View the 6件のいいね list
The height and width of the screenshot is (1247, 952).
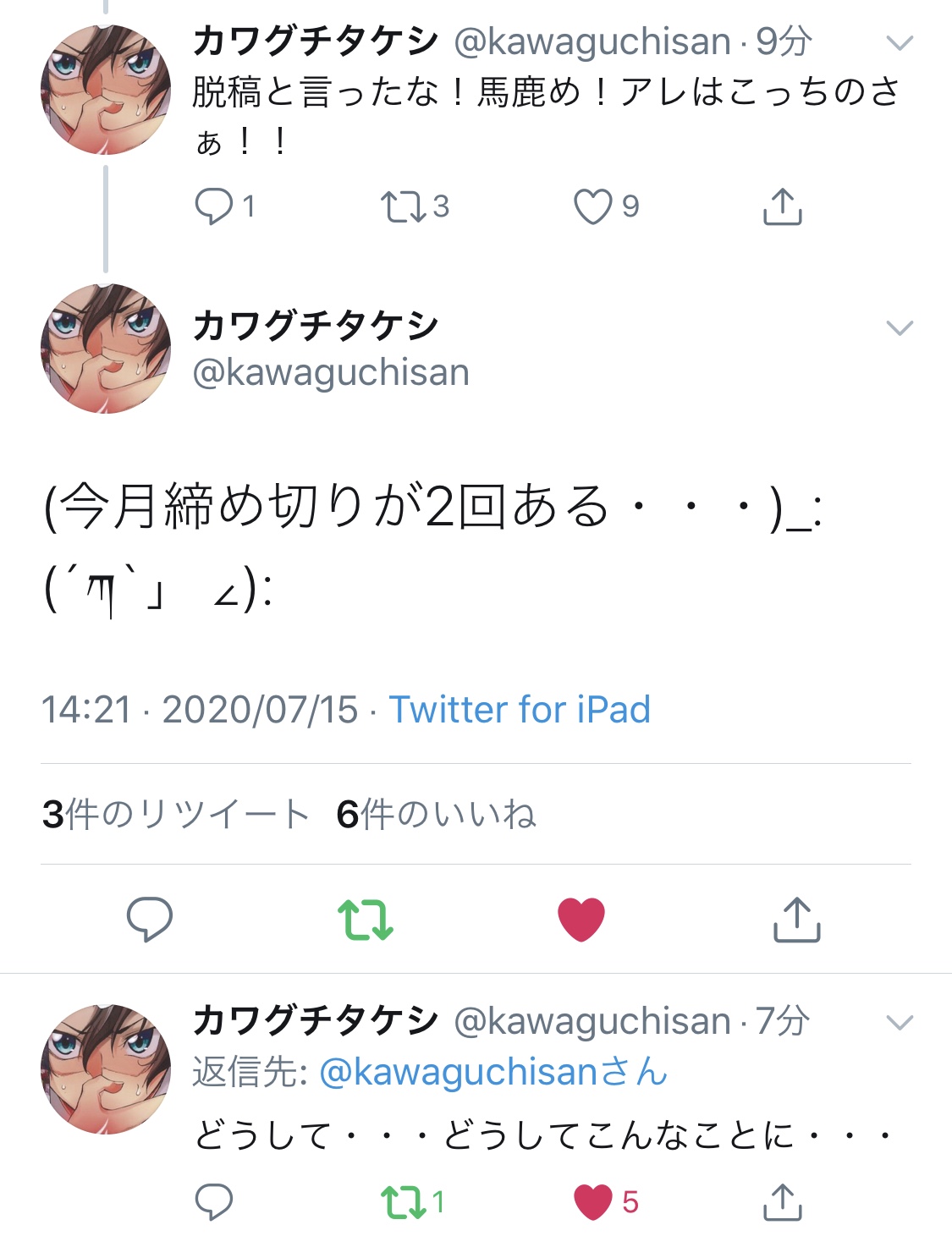(436, 814)
